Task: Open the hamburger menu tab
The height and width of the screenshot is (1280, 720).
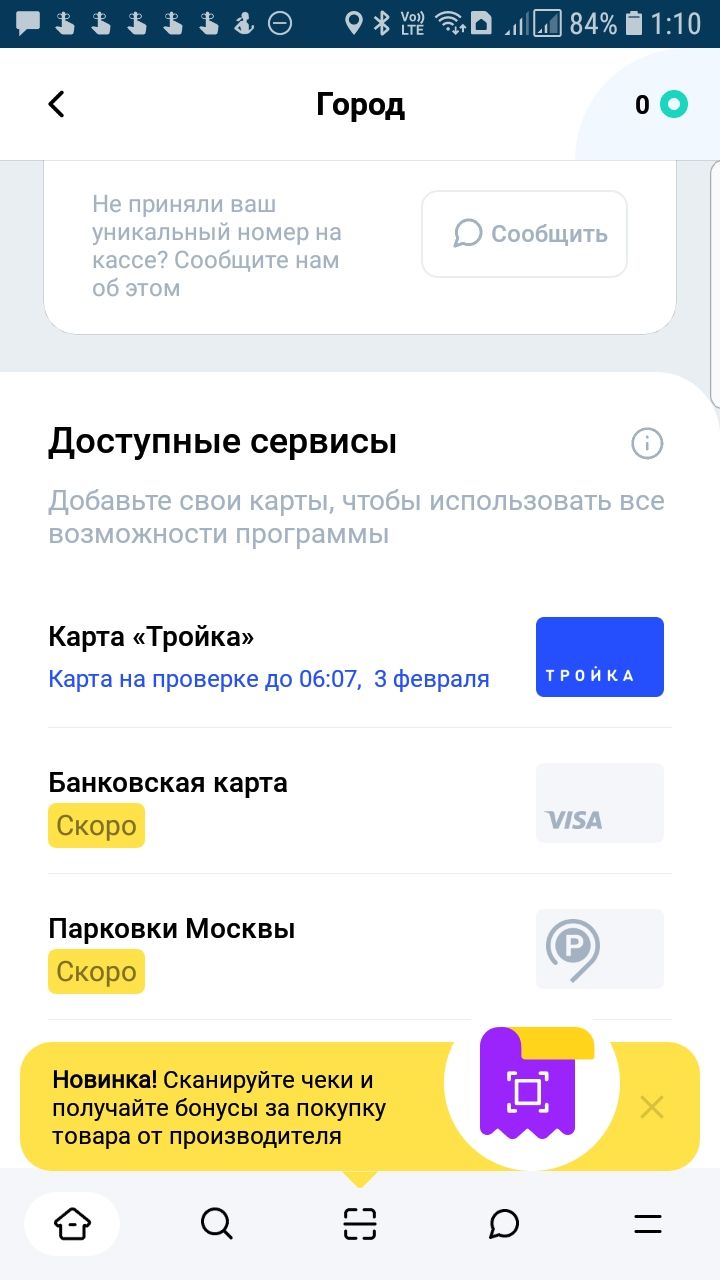Action: pyautogui.click(x=648, y=1223)
